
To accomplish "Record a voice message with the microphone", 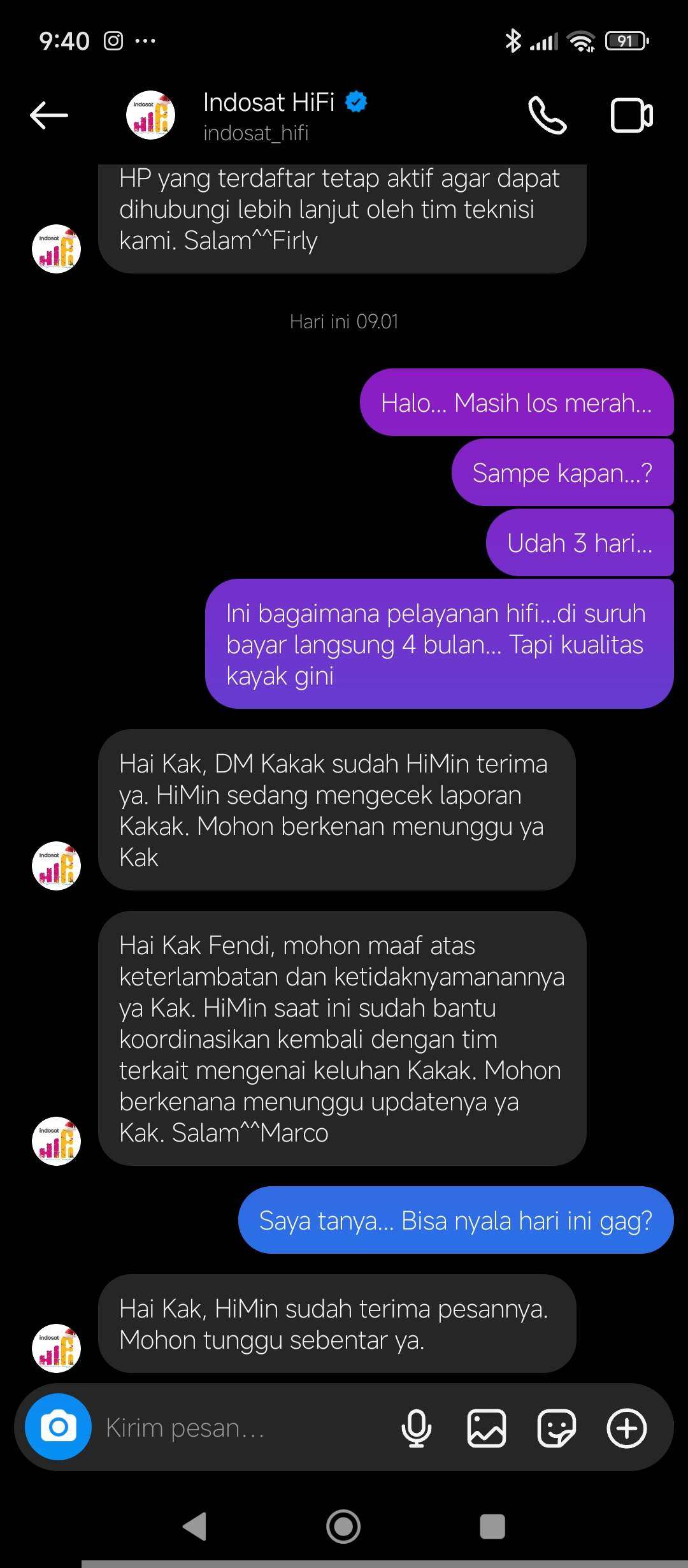I will (x=417, y=1428).
